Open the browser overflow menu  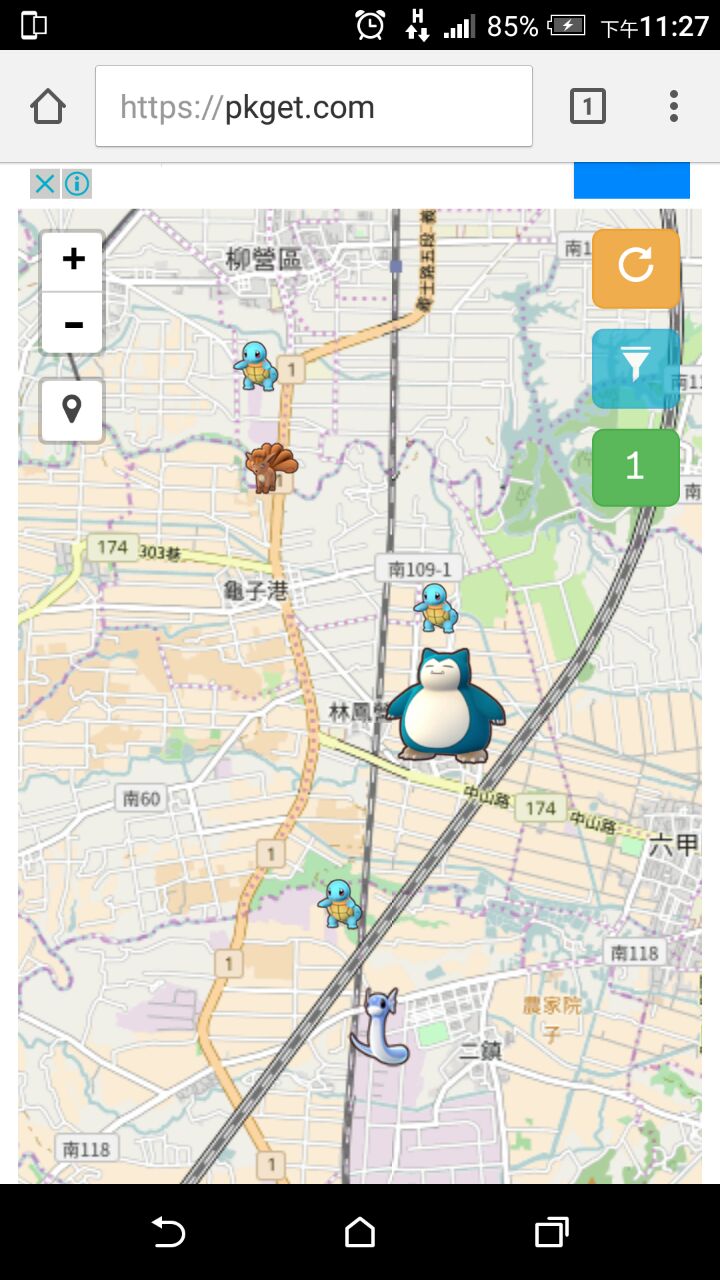pyautogui.click(x=674, y=106)
